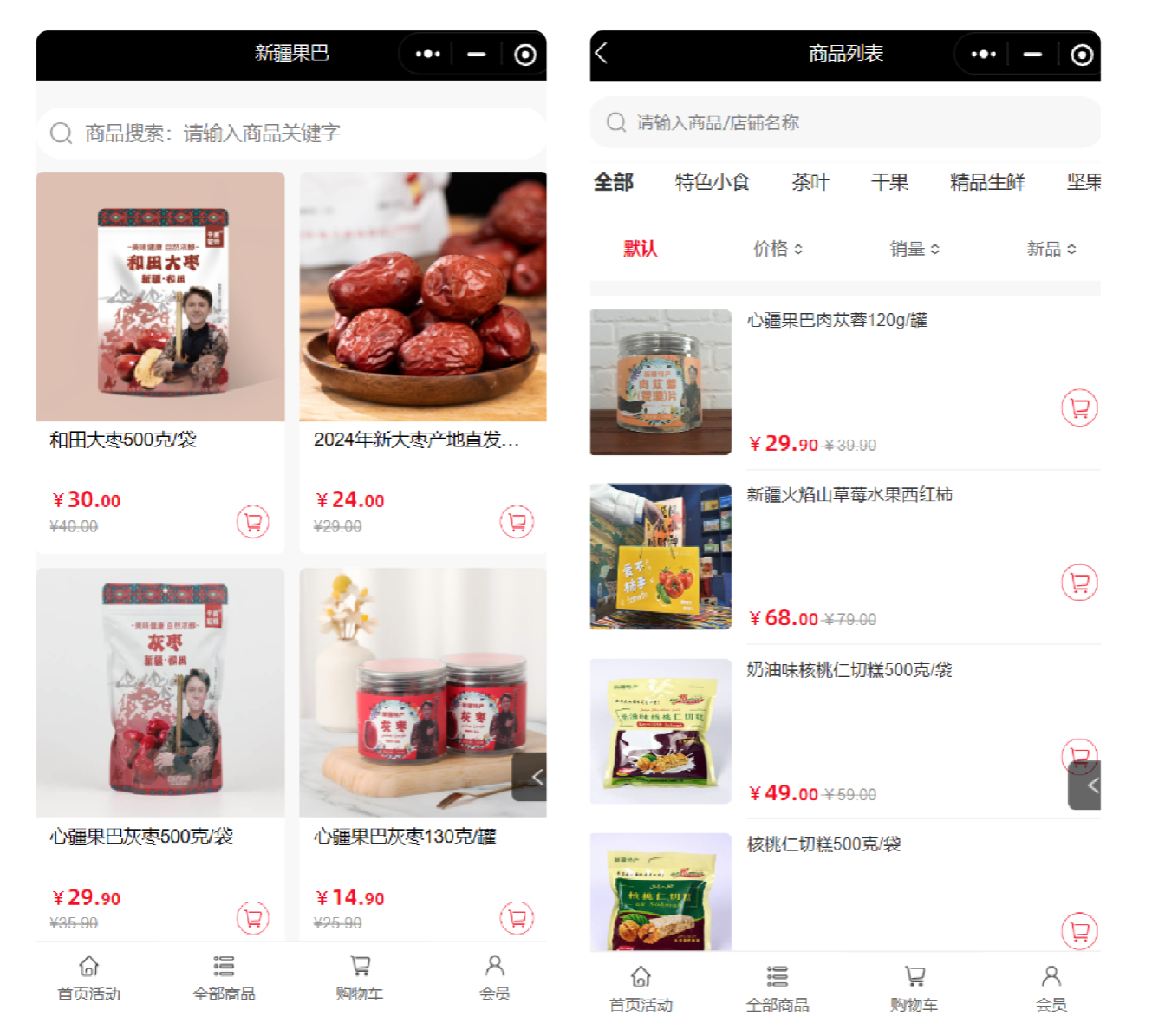Add 核桃仁切糕500克/袋 to cart

pos(1079,931)
